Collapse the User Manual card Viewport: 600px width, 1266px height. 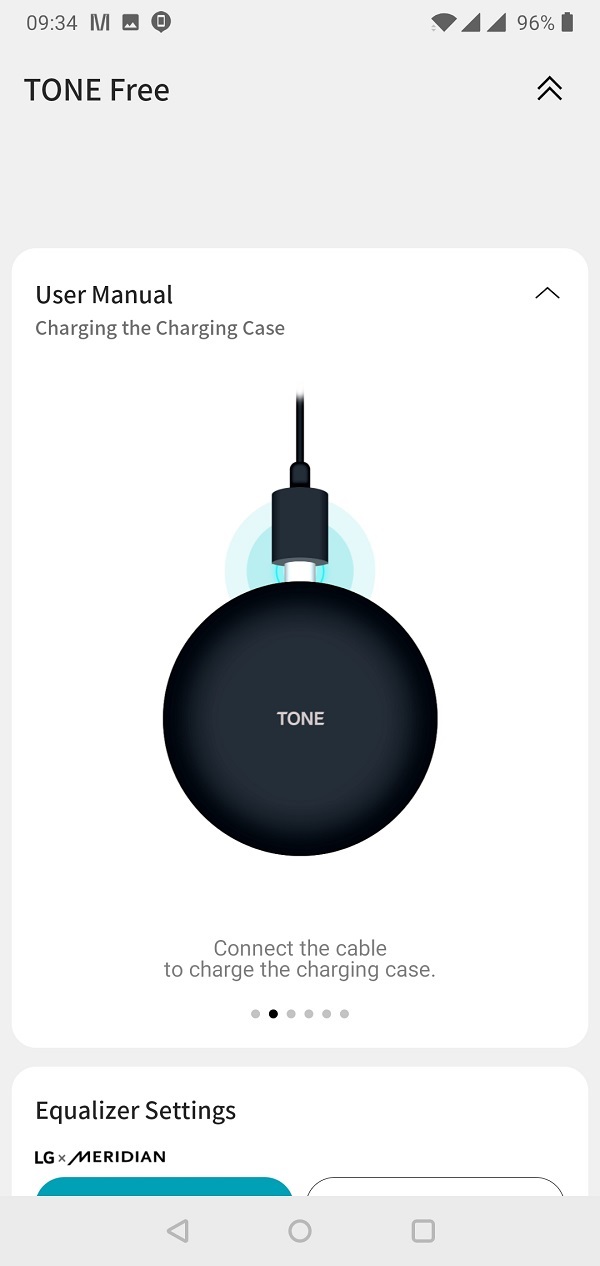click(547, 294)
